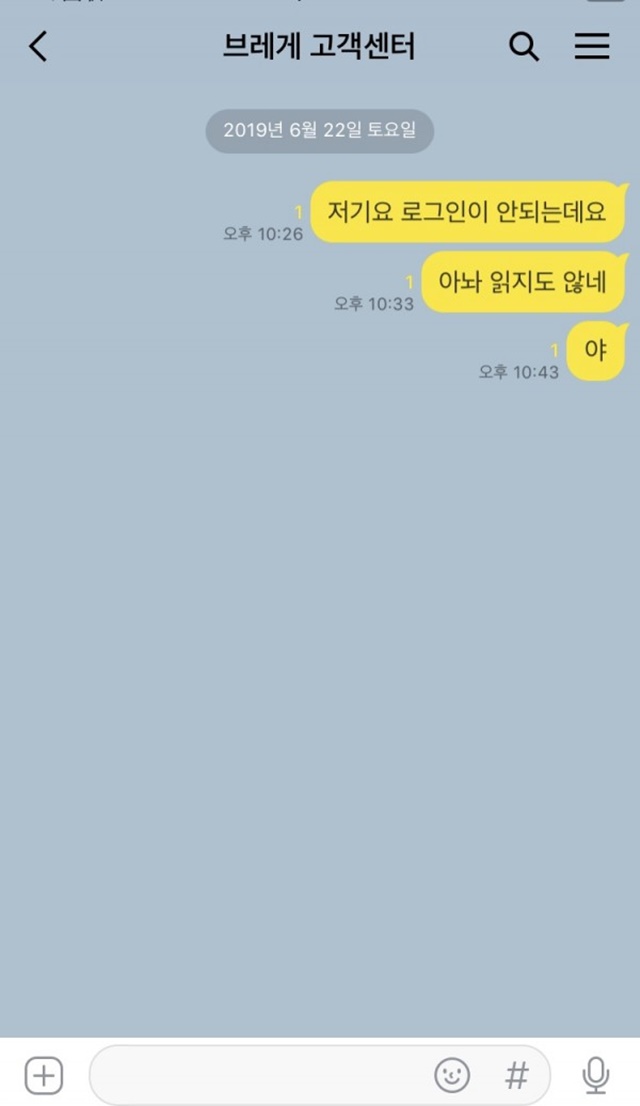Open the emoticon picker

(452, 1076)
